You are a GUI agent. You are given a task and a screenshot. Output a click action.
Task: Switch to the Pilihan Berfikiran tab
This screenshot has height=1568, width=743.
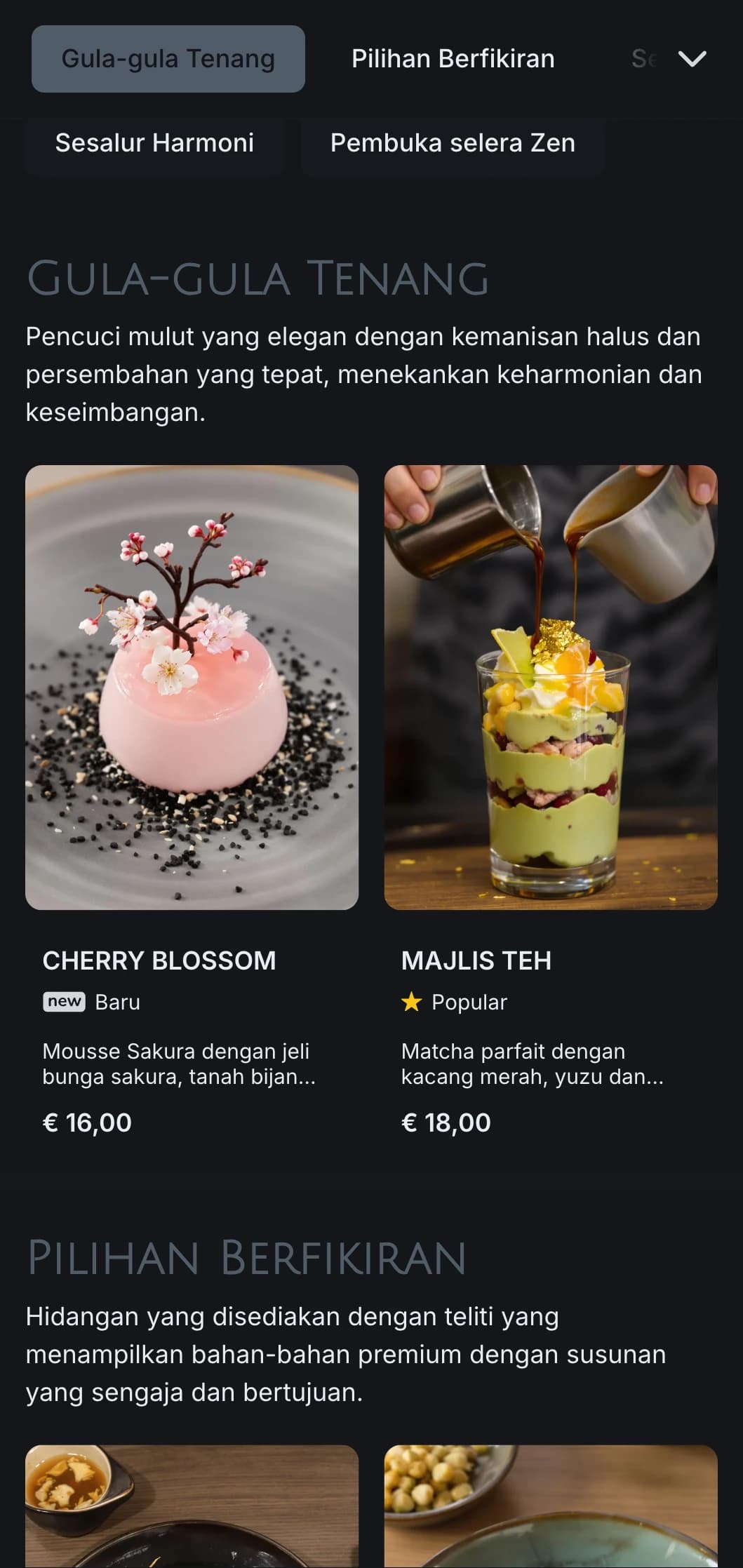pos(453,59)
